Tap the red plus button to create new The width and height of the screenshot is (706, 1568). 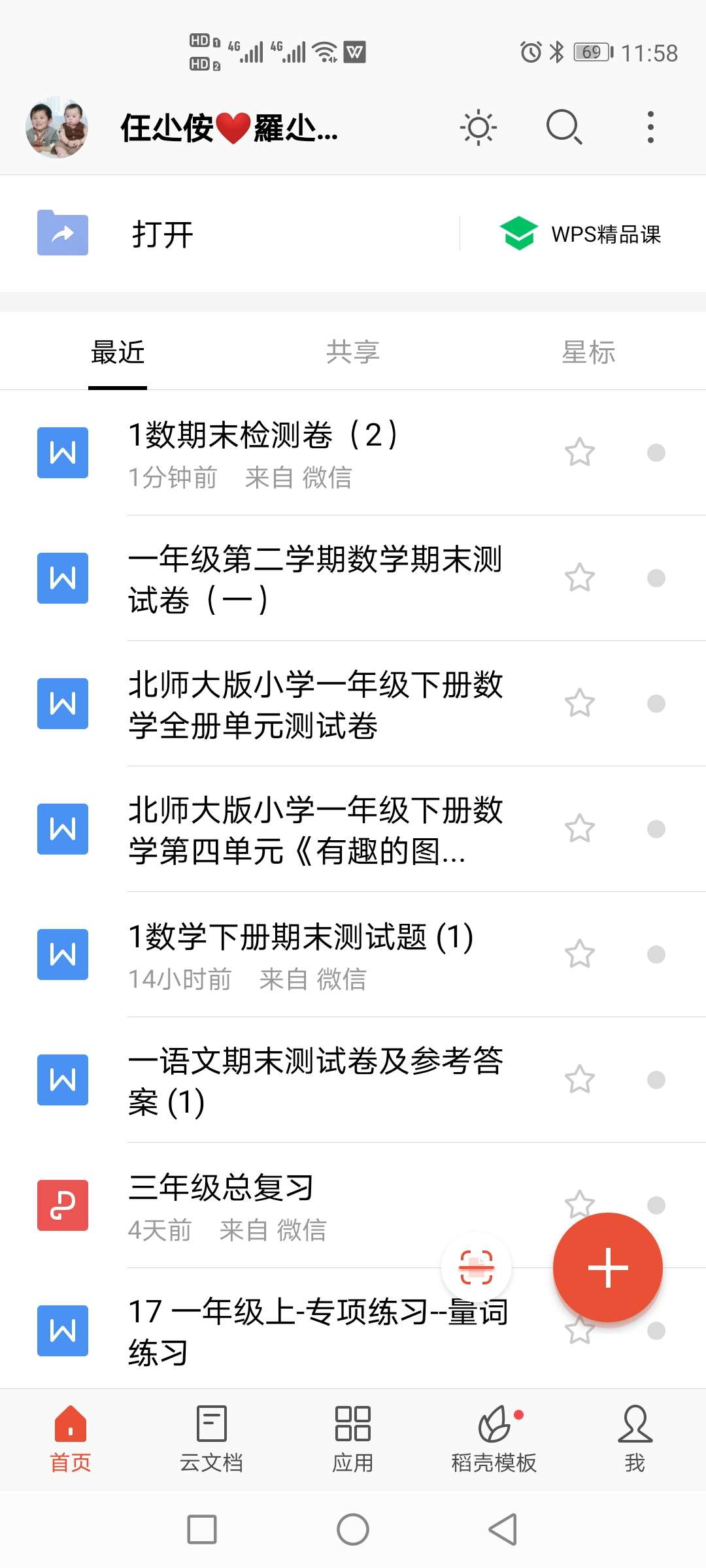click(608, 1267)
